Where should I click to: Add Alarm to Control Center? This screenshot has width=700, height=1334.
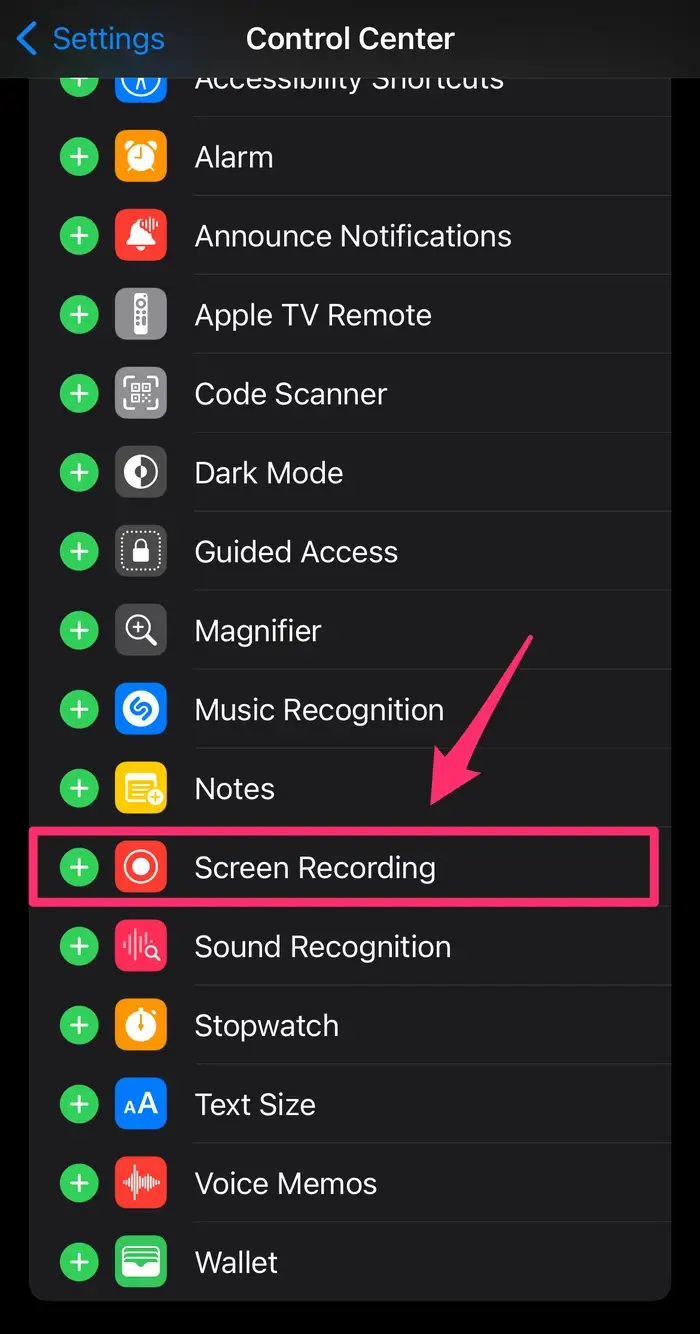79,157
